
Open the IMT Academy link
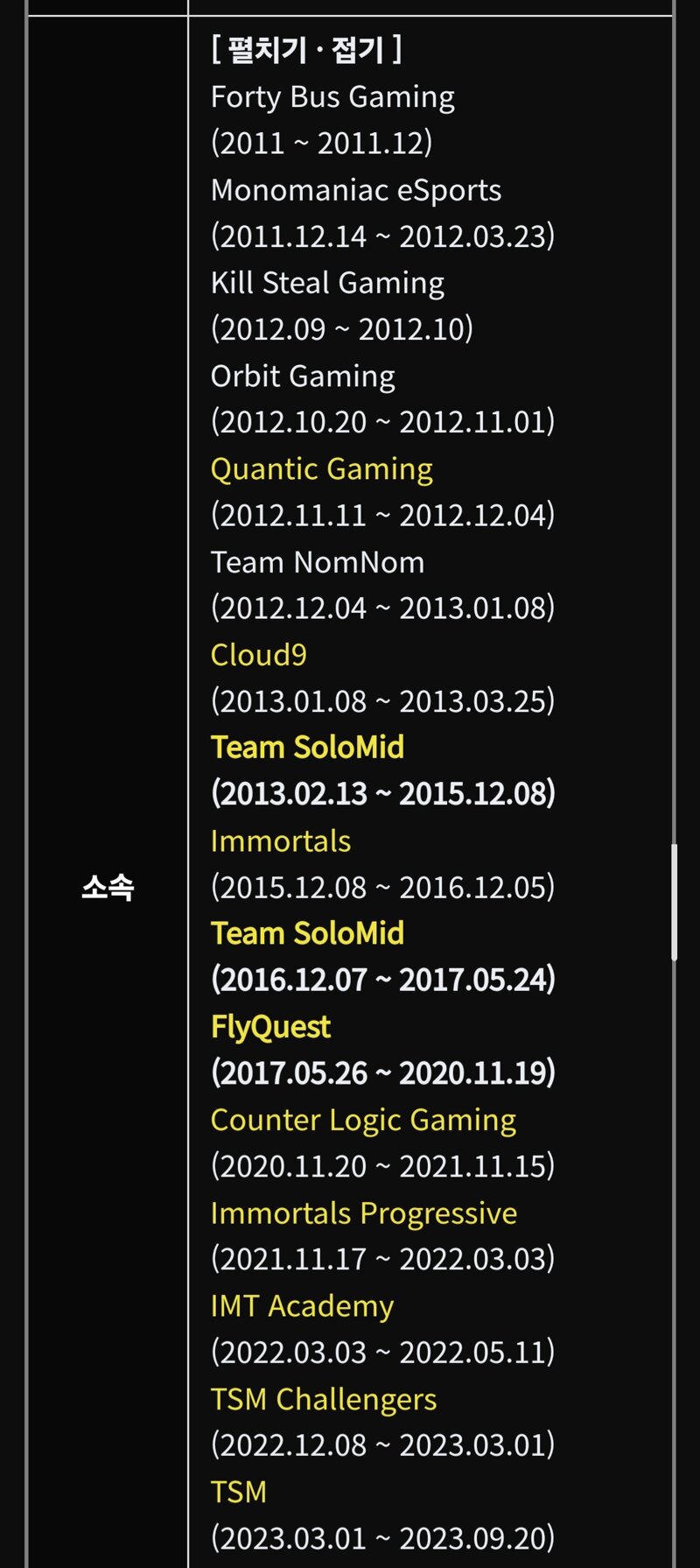point(302,1306)
